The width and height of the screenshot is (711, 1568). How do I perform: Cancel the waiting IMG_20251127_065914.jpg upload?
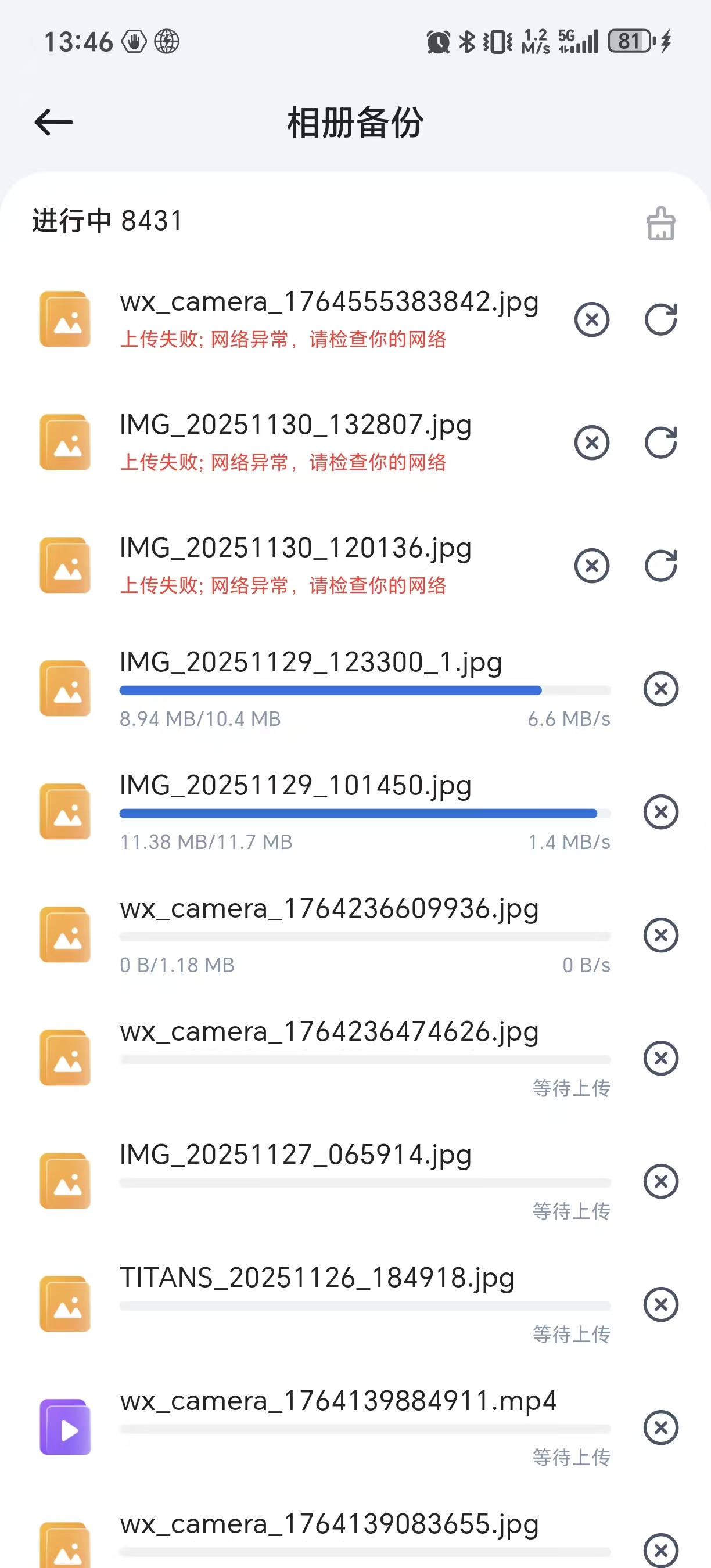point(660,1181)
